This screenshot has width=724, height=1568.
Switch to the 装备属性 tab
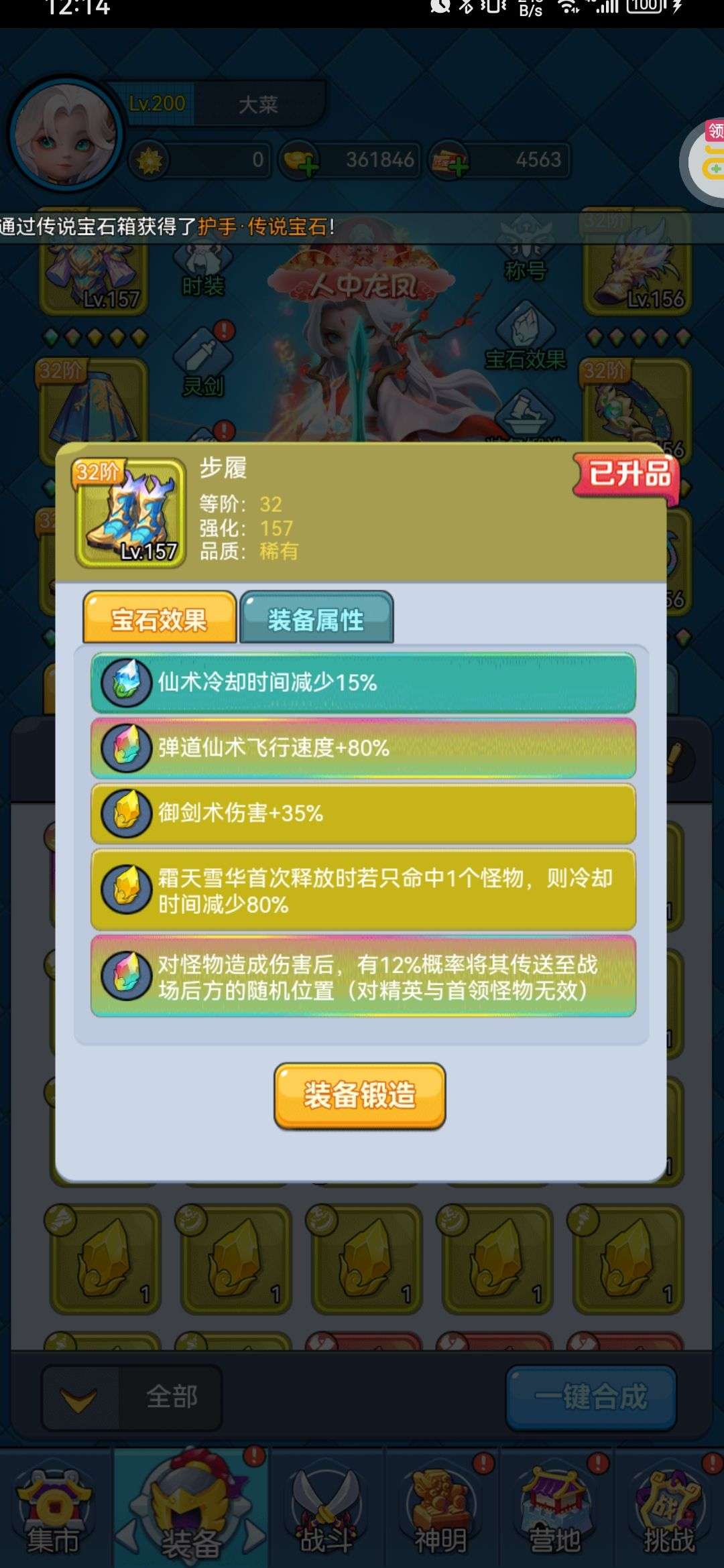point(316,618)
